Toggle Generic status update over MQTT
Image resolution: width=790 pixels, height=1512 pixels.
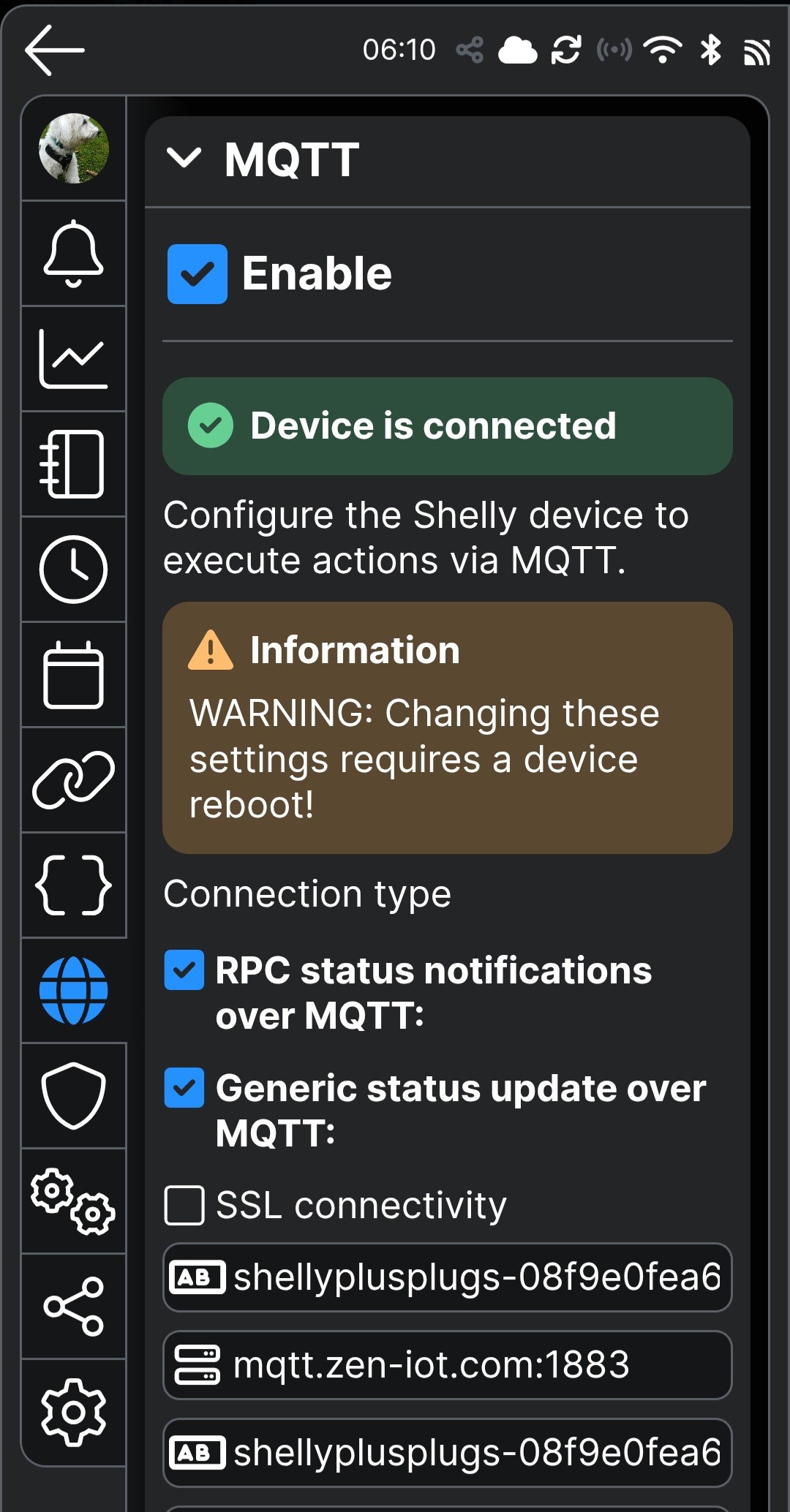point(184,1088)
